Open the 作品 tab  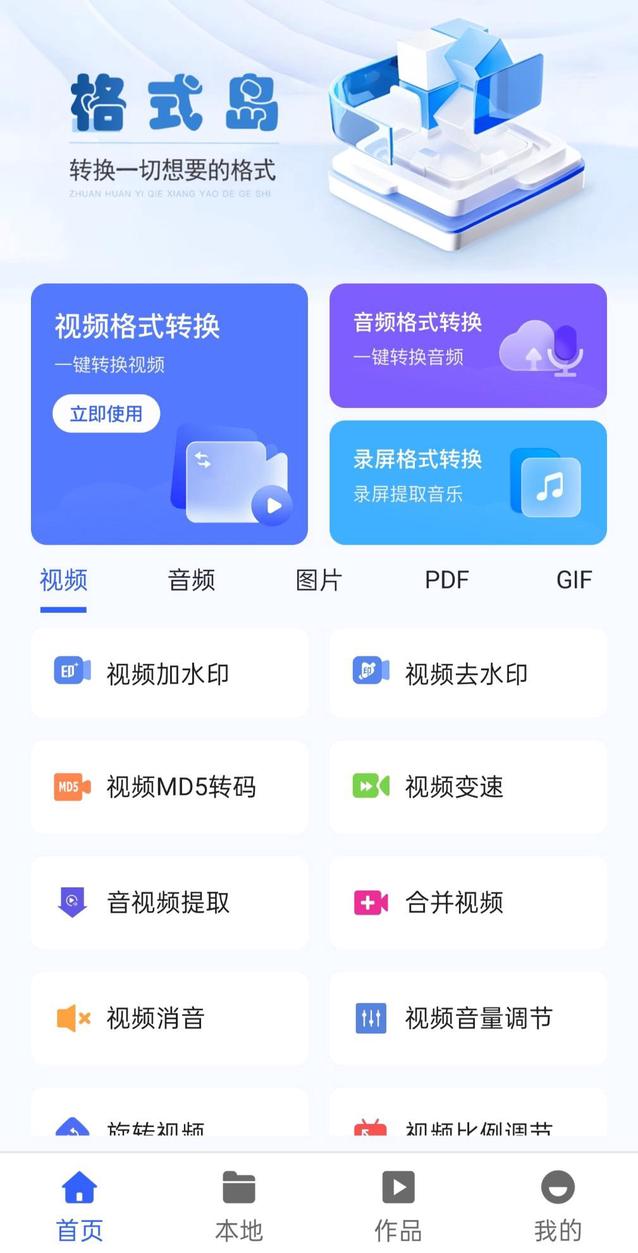coord(398,1205)
